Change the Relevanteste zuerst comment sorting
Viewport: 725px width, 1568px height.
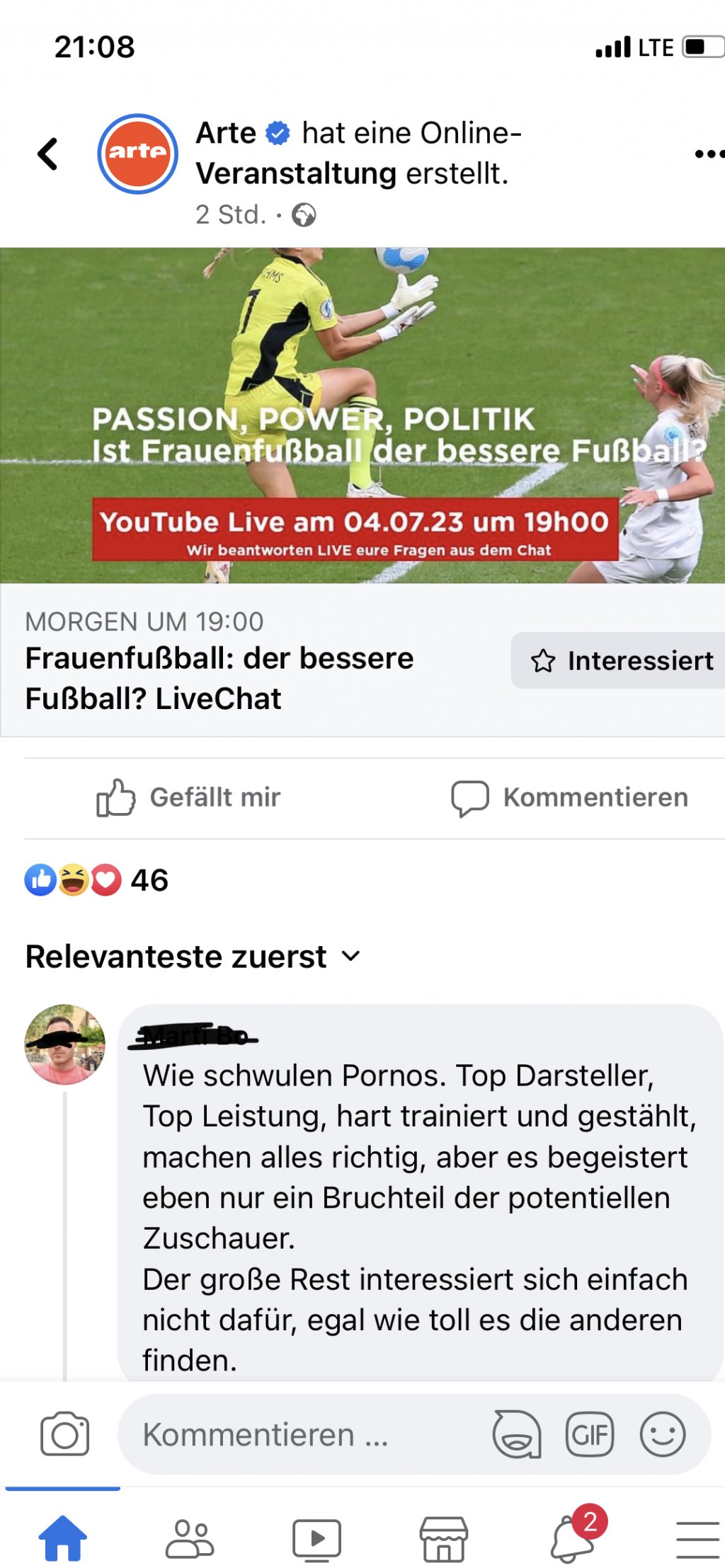point(193,957)
